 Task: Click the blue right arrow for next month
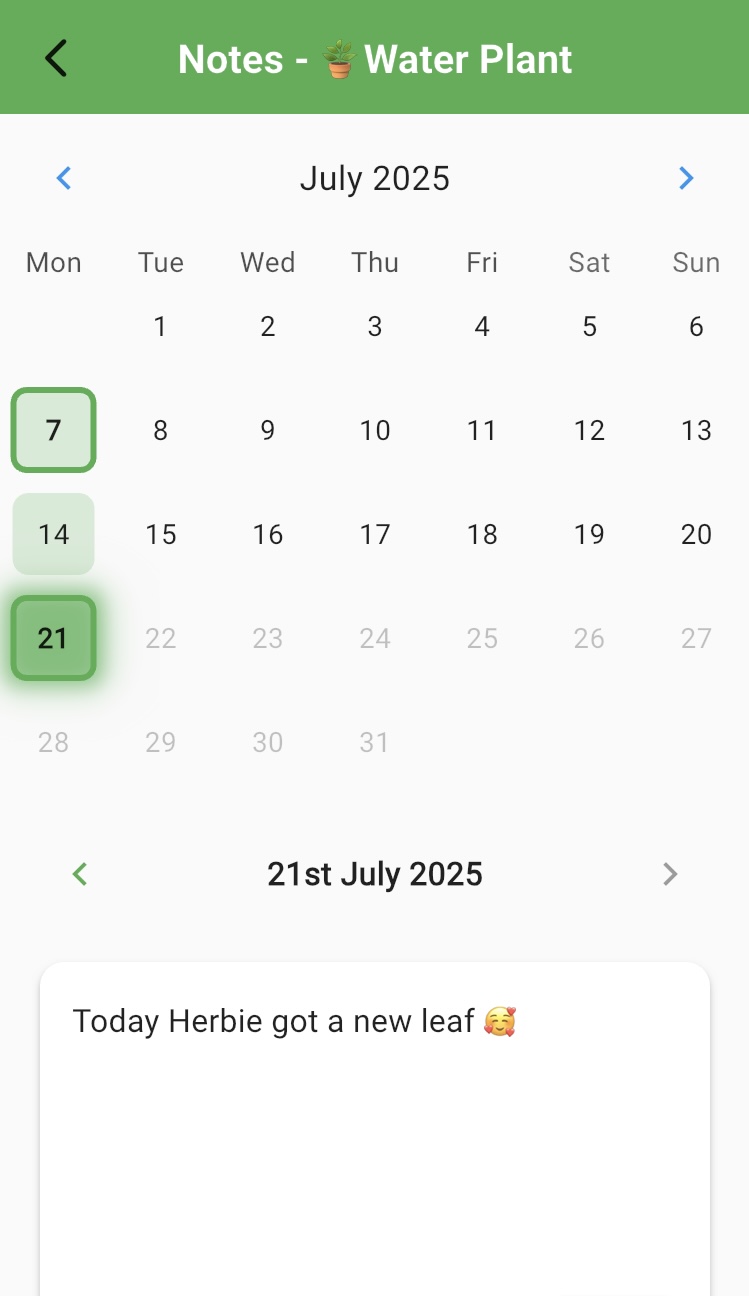pyautogui.click(x=686, y=178)
